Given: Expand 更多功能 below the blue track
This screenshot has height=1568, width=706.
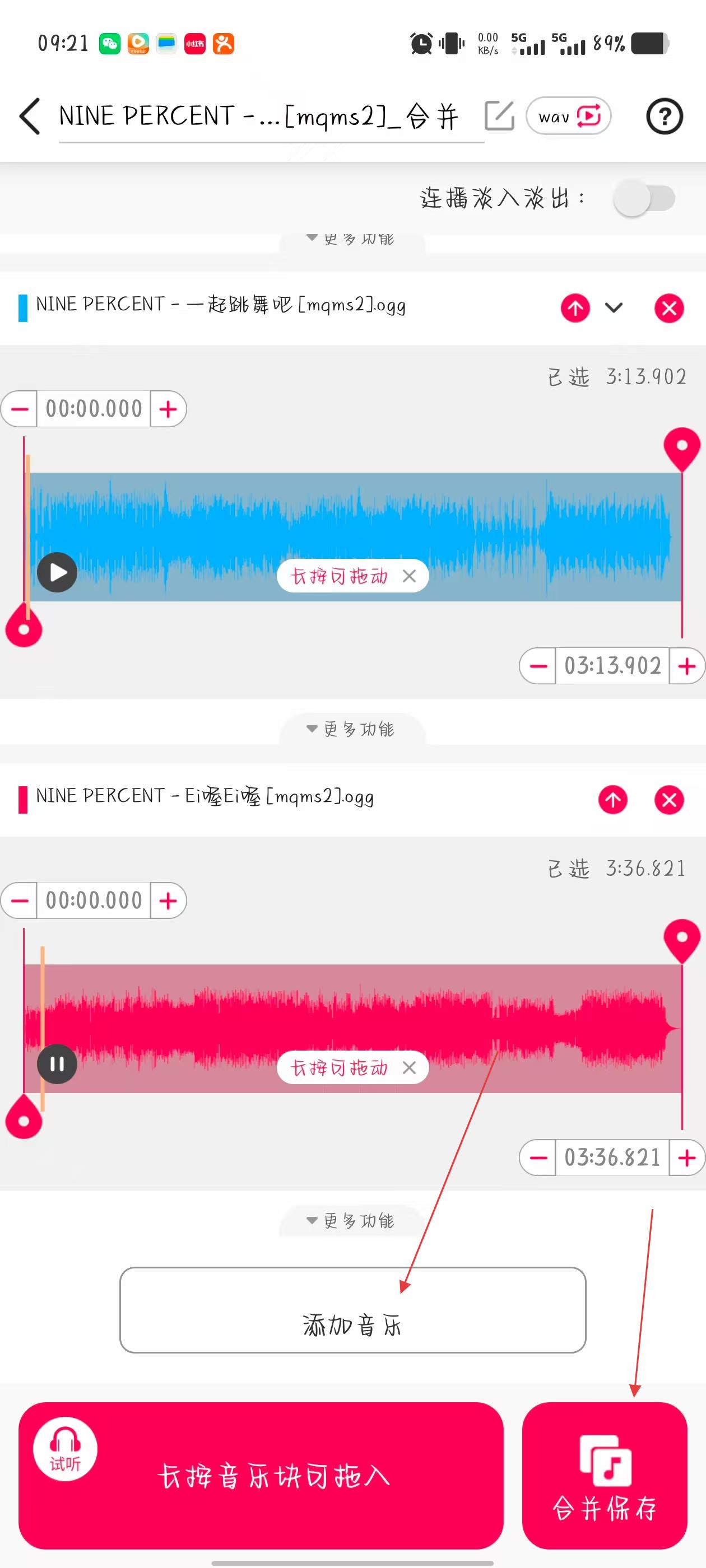Looking at the screenshot, I should (x=352, y=729).
